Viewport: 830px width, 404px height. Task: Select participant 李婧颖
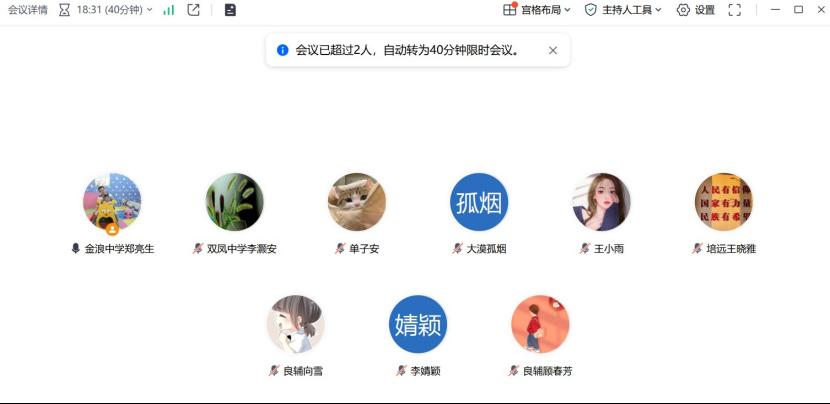pos(418,324)
